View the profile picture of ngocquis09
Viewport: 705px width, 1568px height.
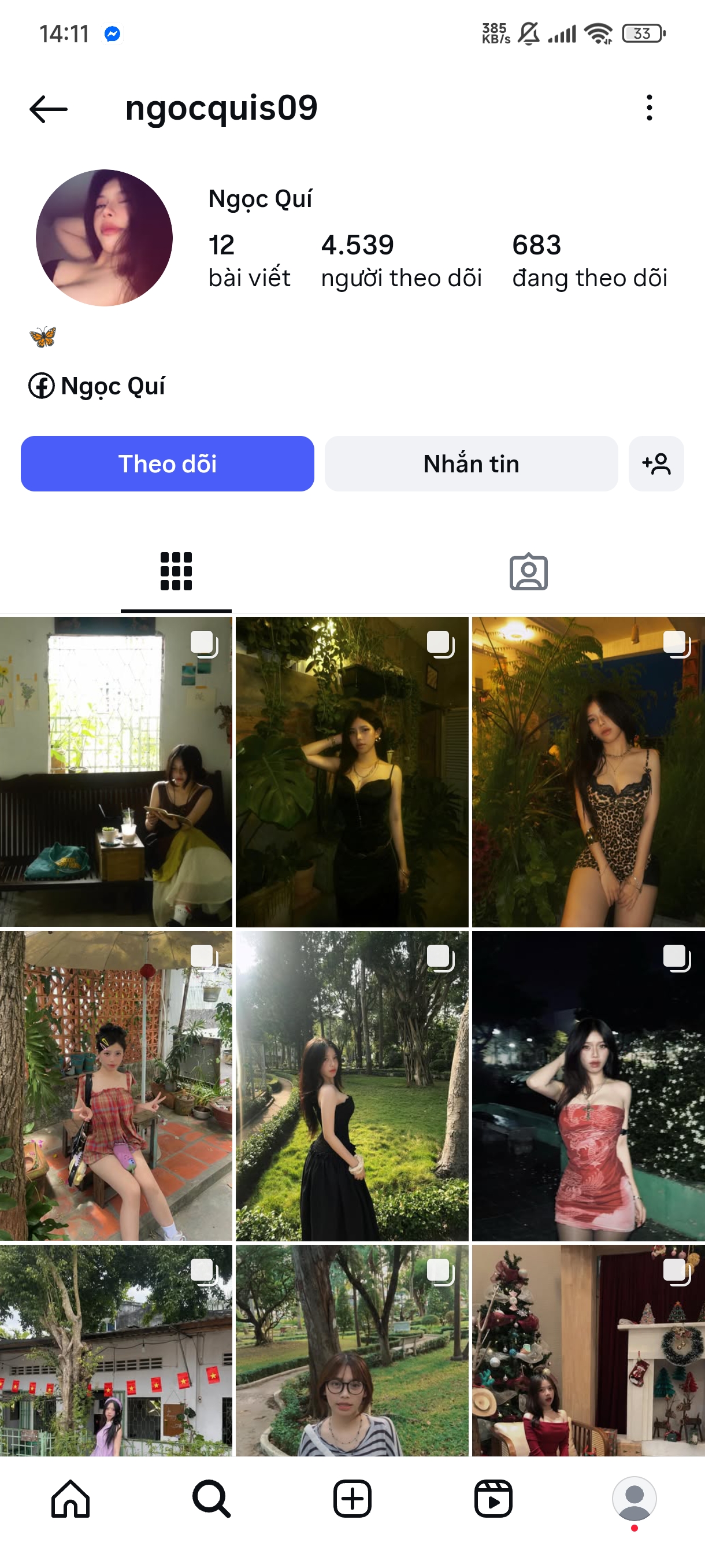coord(104,238)
